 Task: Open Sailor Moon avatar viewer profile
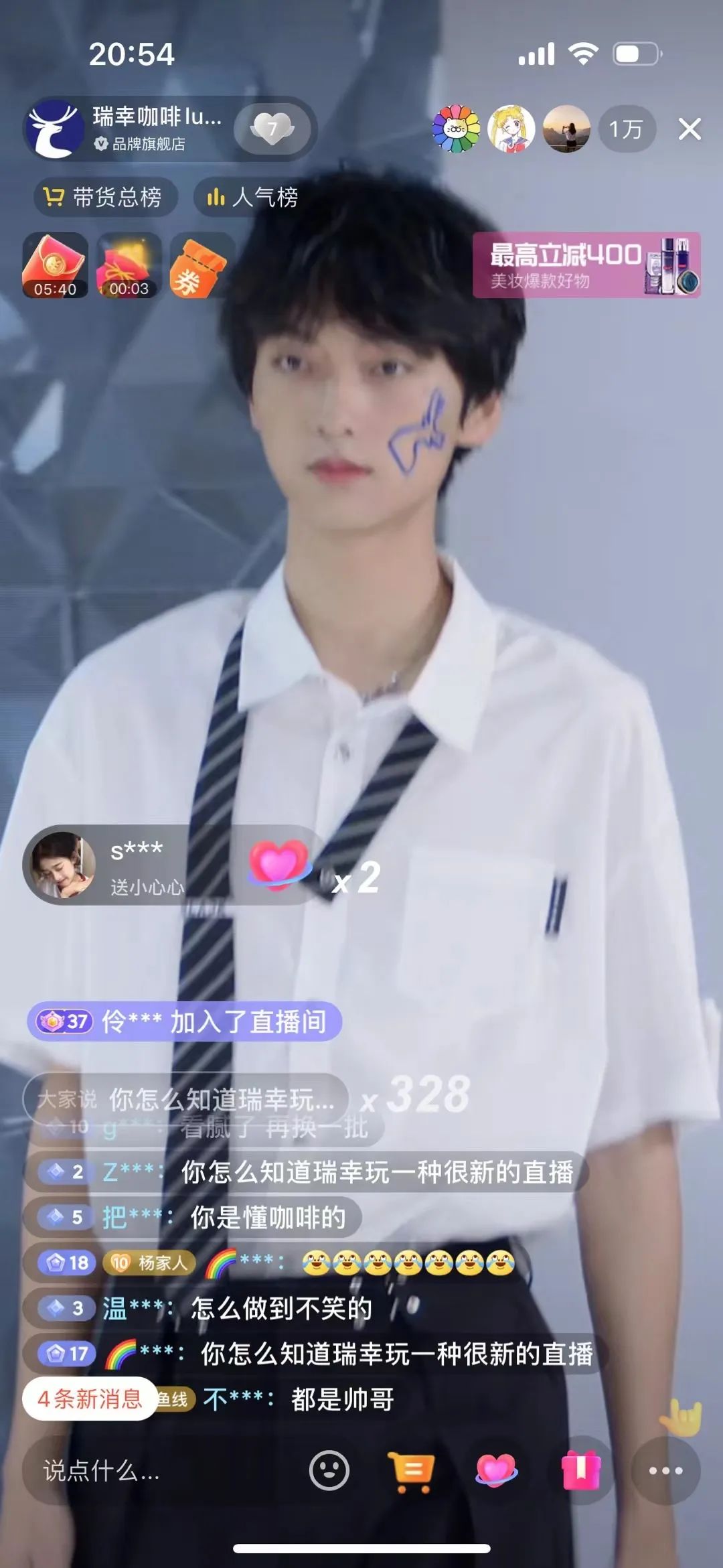tap(511, 129)
